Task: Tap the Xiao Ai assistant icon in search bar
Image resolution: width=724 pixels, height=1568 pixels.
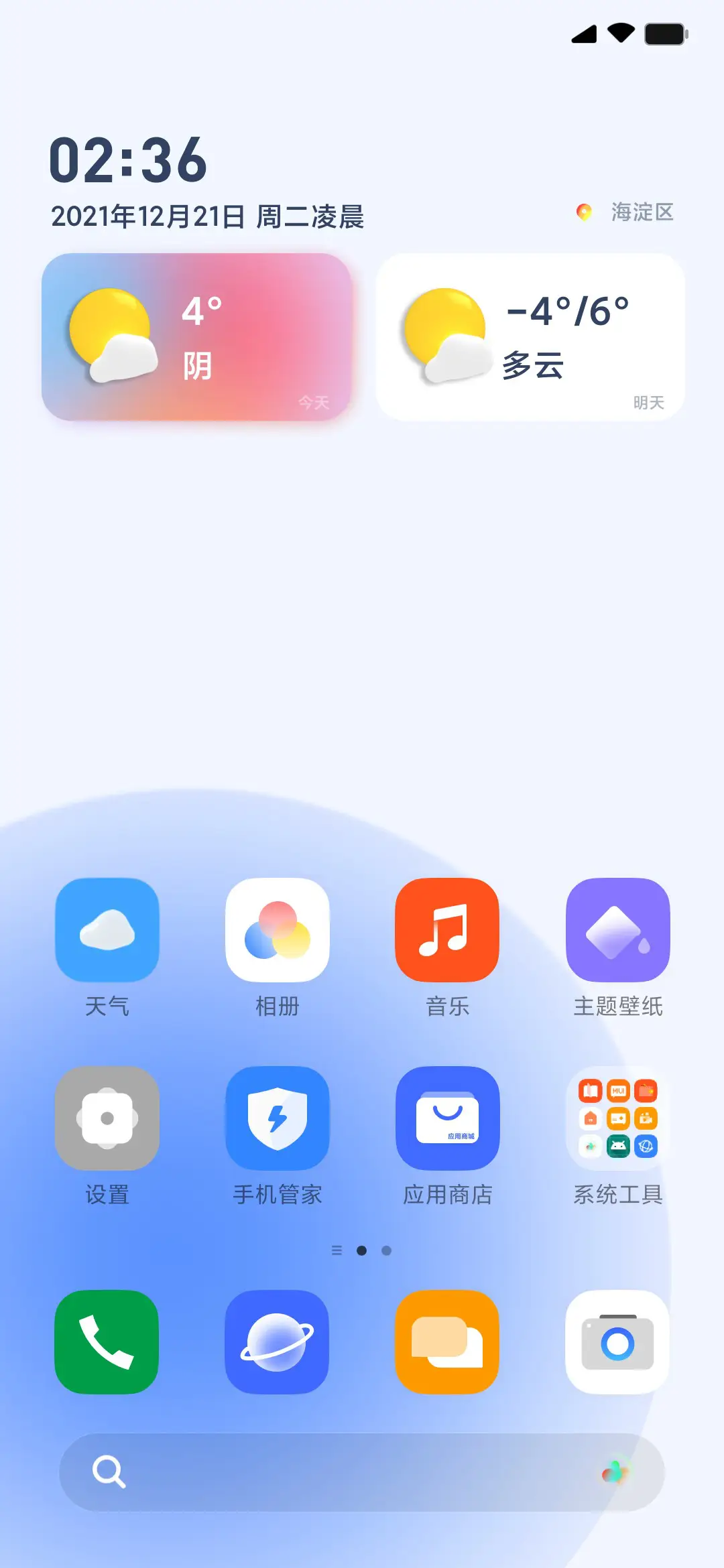Action: (x=613, y=1472)
